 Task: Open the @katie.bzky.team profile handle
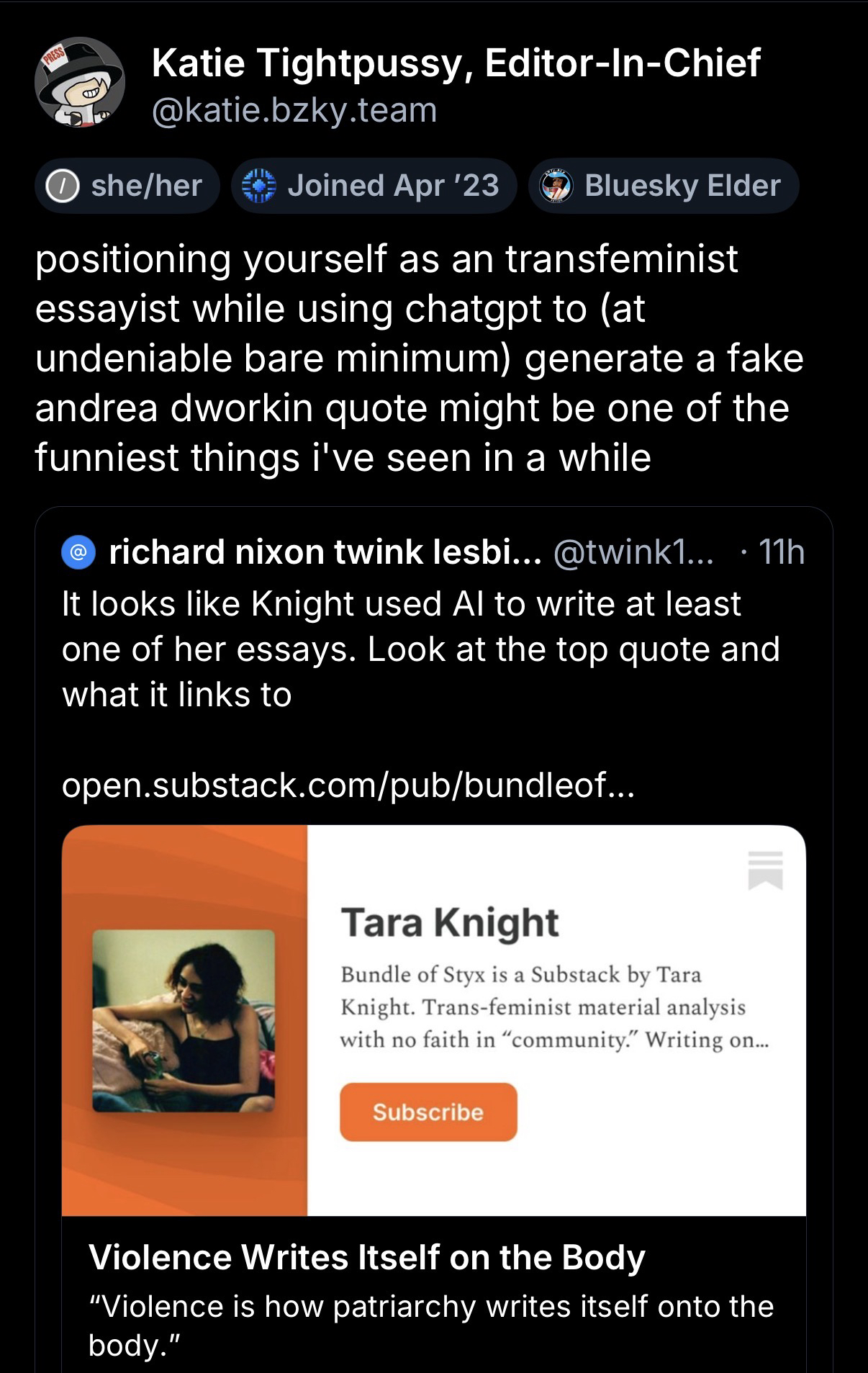294,110
